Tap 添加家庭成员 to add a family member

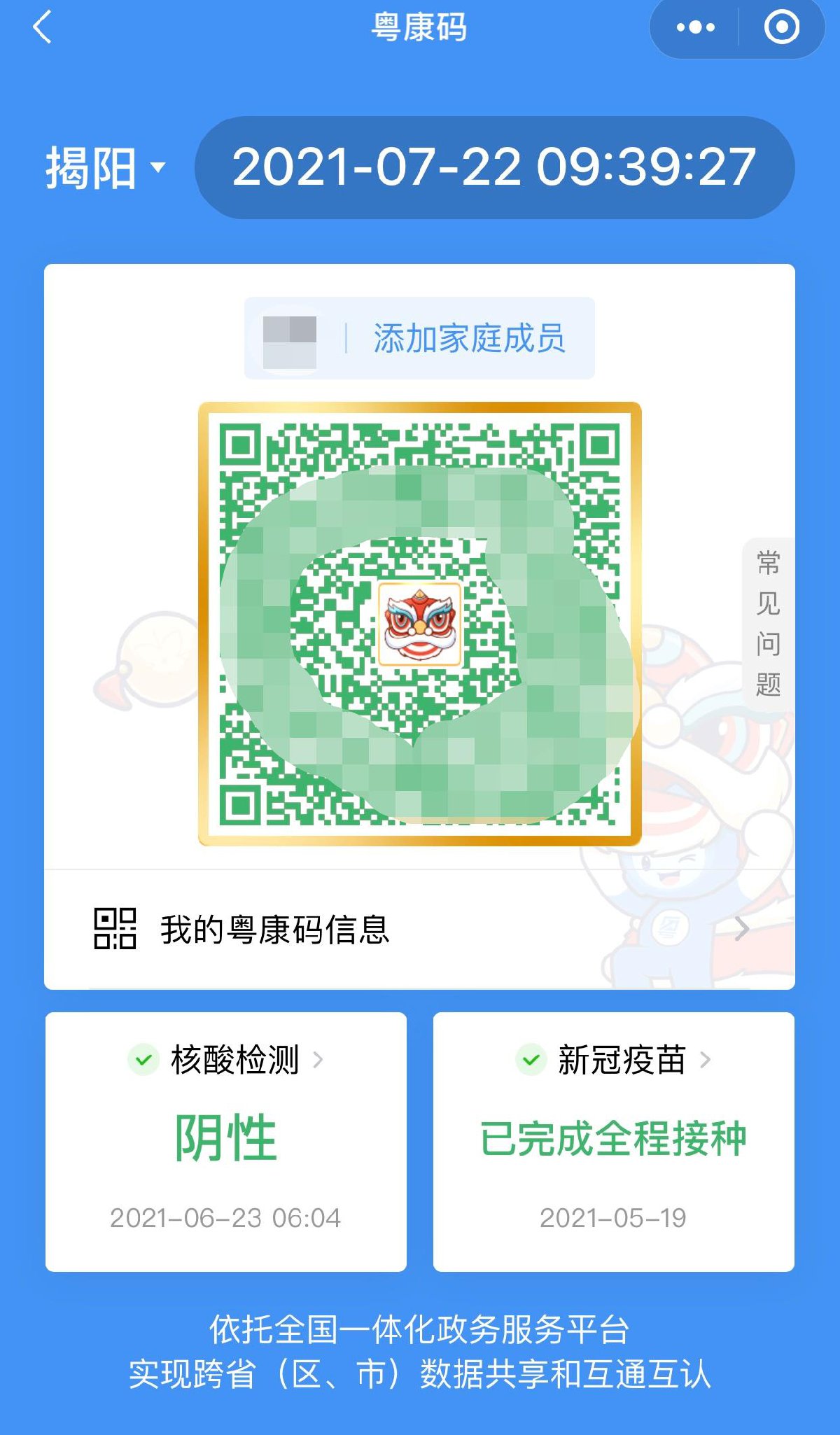[x=468, y=339]
